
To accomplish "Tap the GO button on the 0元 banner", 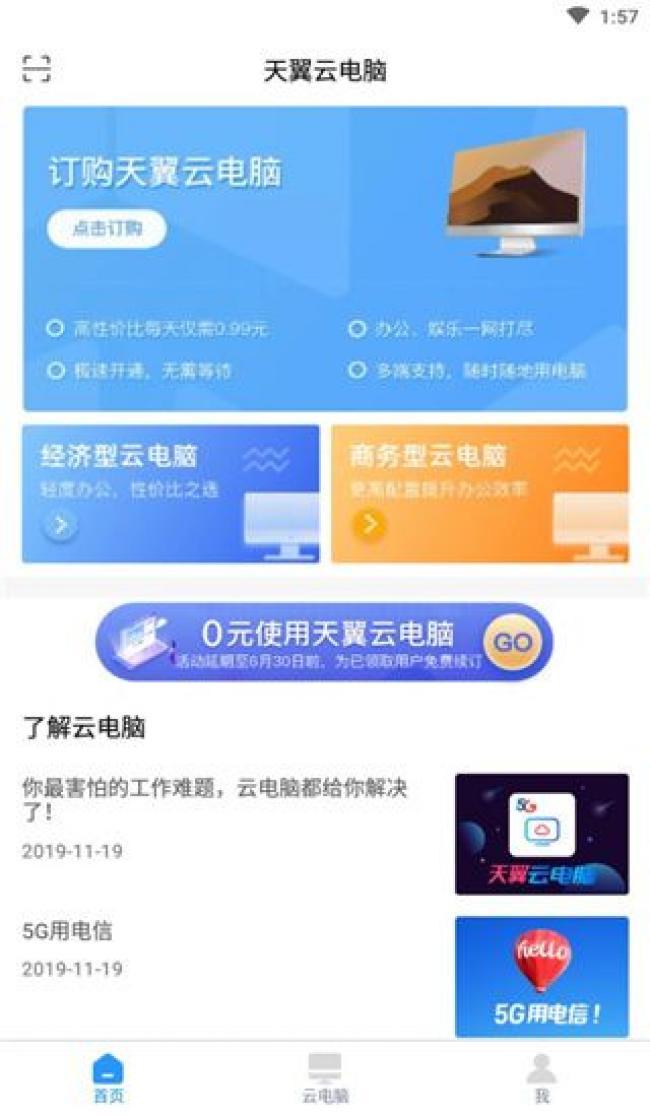I will point(512,641).
